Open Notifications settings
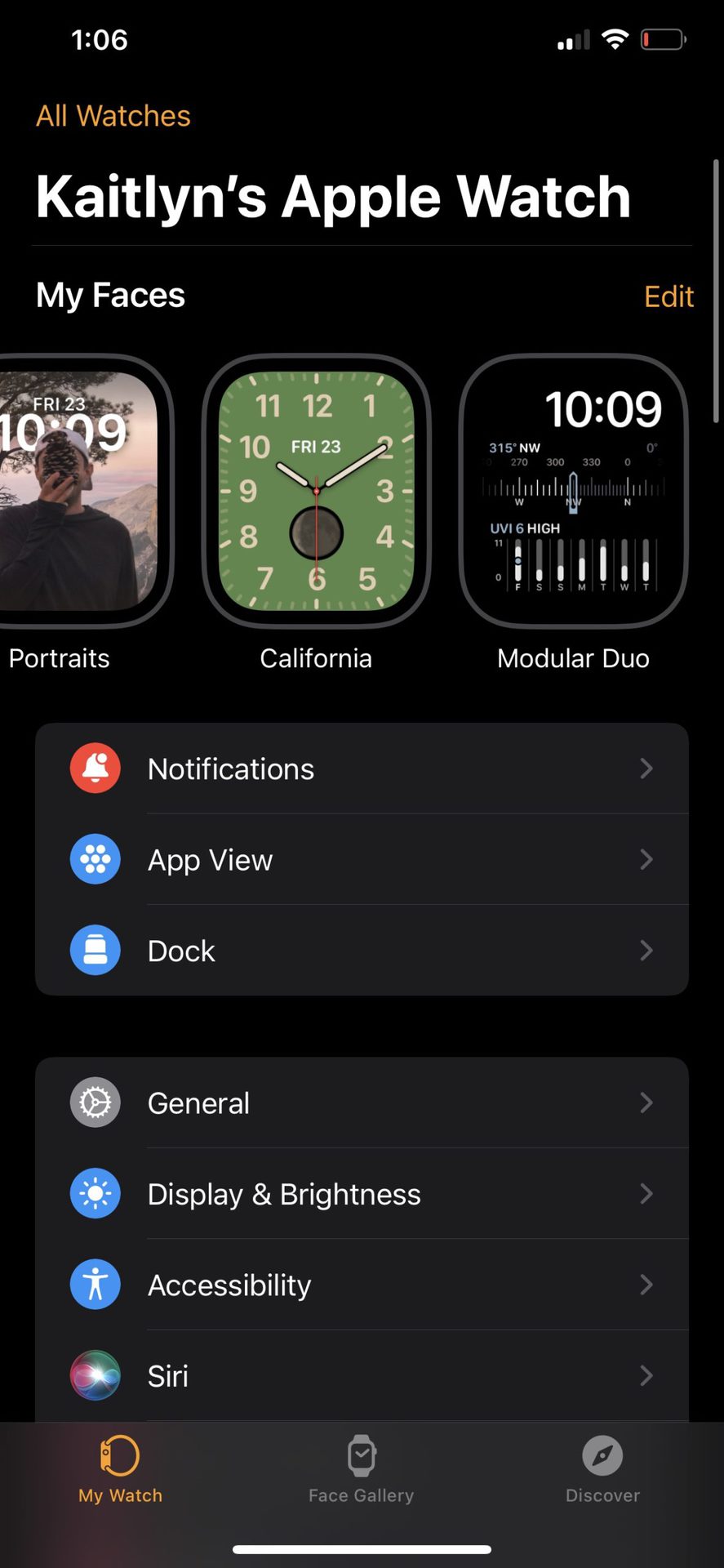The height and width of the screenshot is (1568, 724). click(x=362, y=768)
